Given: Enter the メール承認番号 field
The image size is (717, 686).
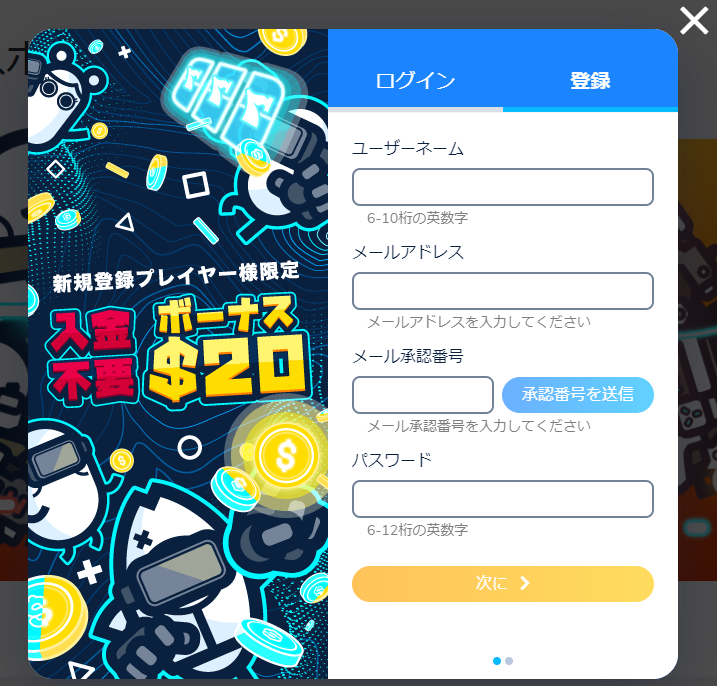Looking at the screenshot, I should coord(422,395).
